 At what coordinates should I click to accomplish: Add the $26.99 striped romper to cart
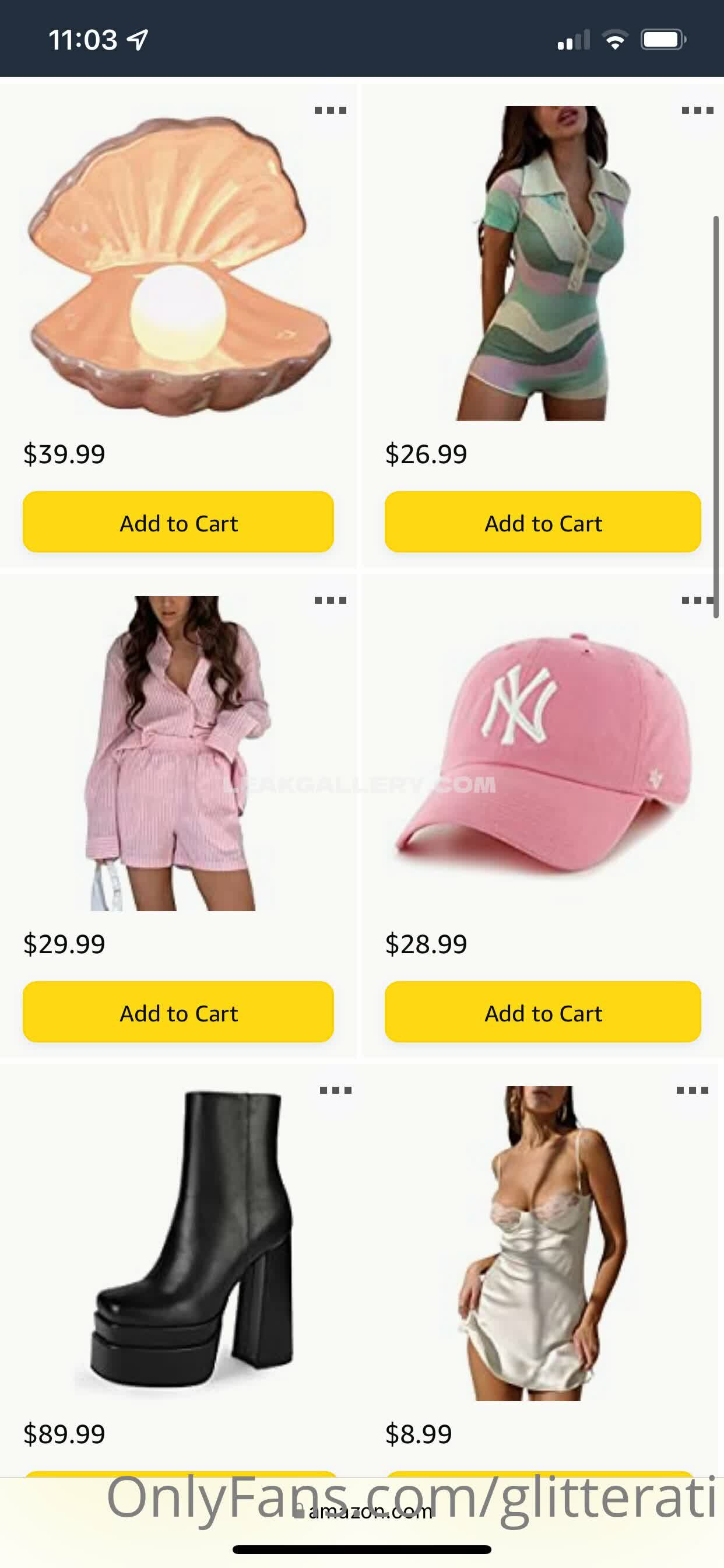click(x=542, y=522)
